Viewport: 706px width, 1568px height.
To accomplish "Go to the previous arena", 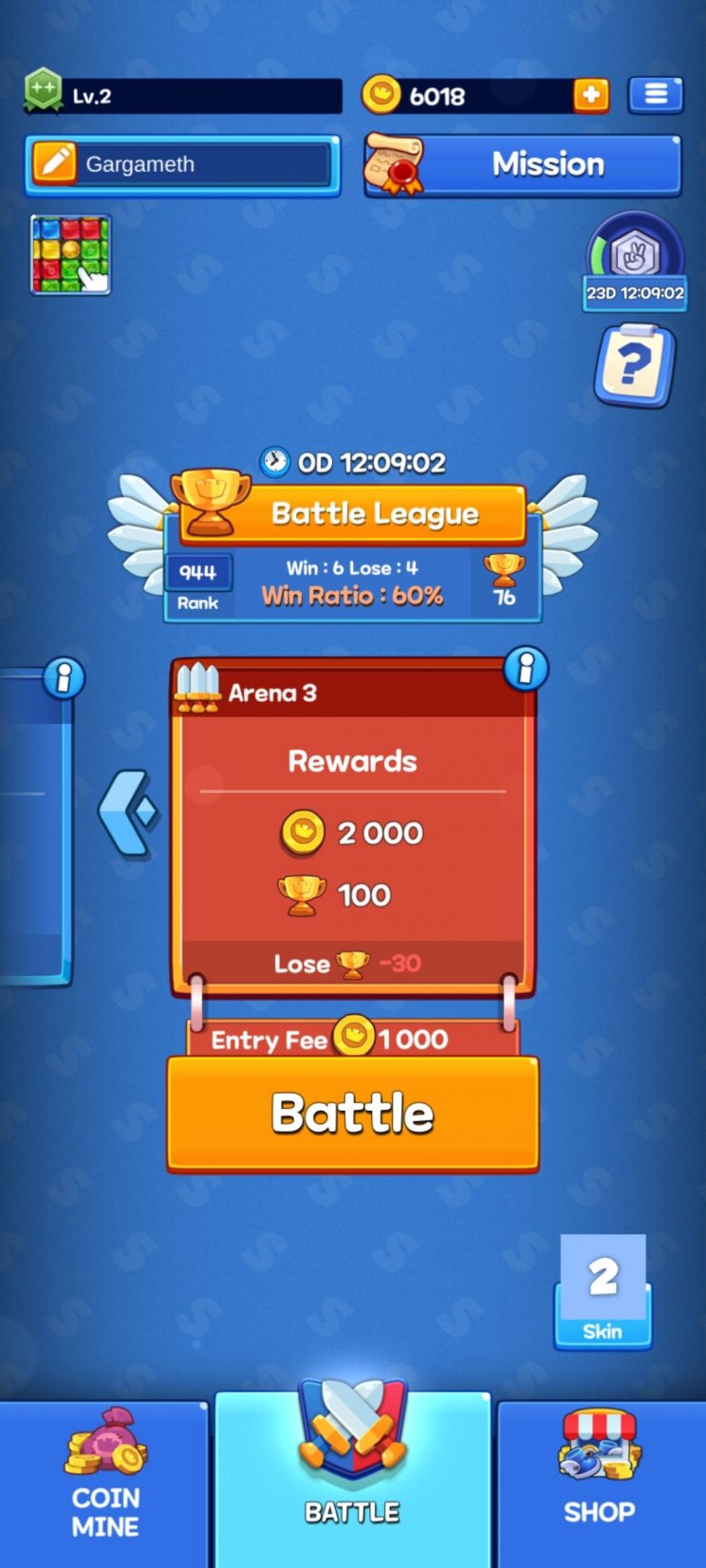I will 129,813.
